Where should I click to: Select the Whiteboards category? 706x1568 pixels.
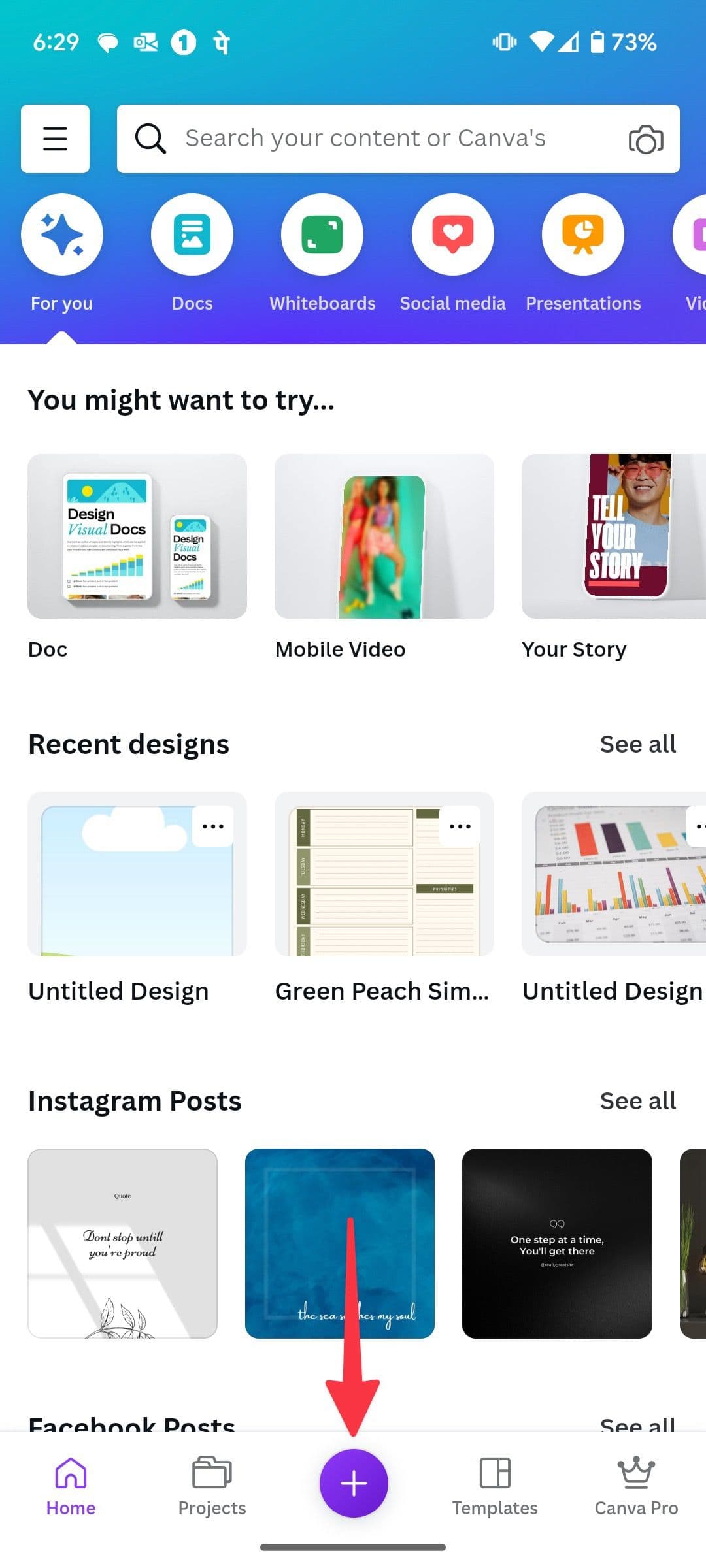pos(322,235)
